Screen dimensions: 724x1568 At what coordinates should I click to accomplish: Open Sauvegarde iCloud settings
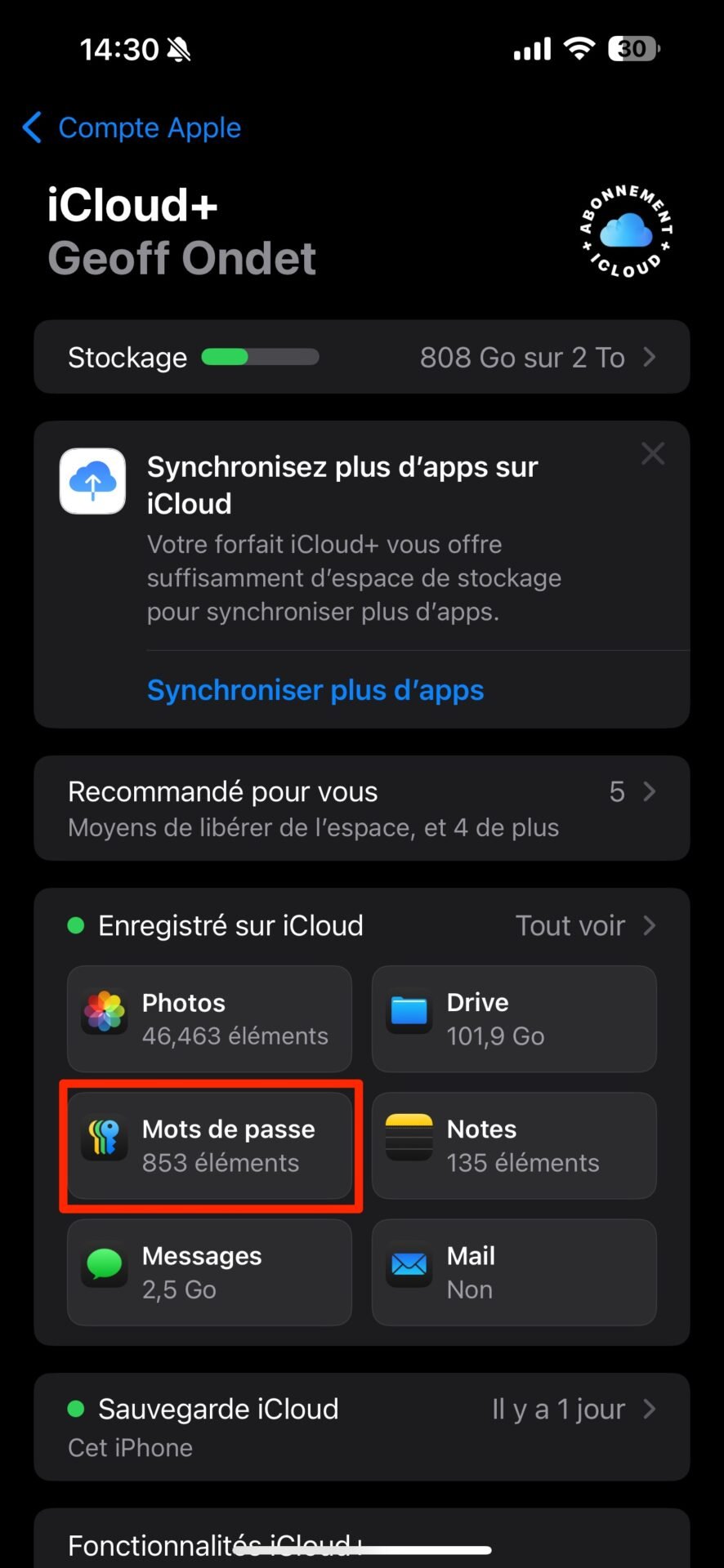[x=362, y=1427]
